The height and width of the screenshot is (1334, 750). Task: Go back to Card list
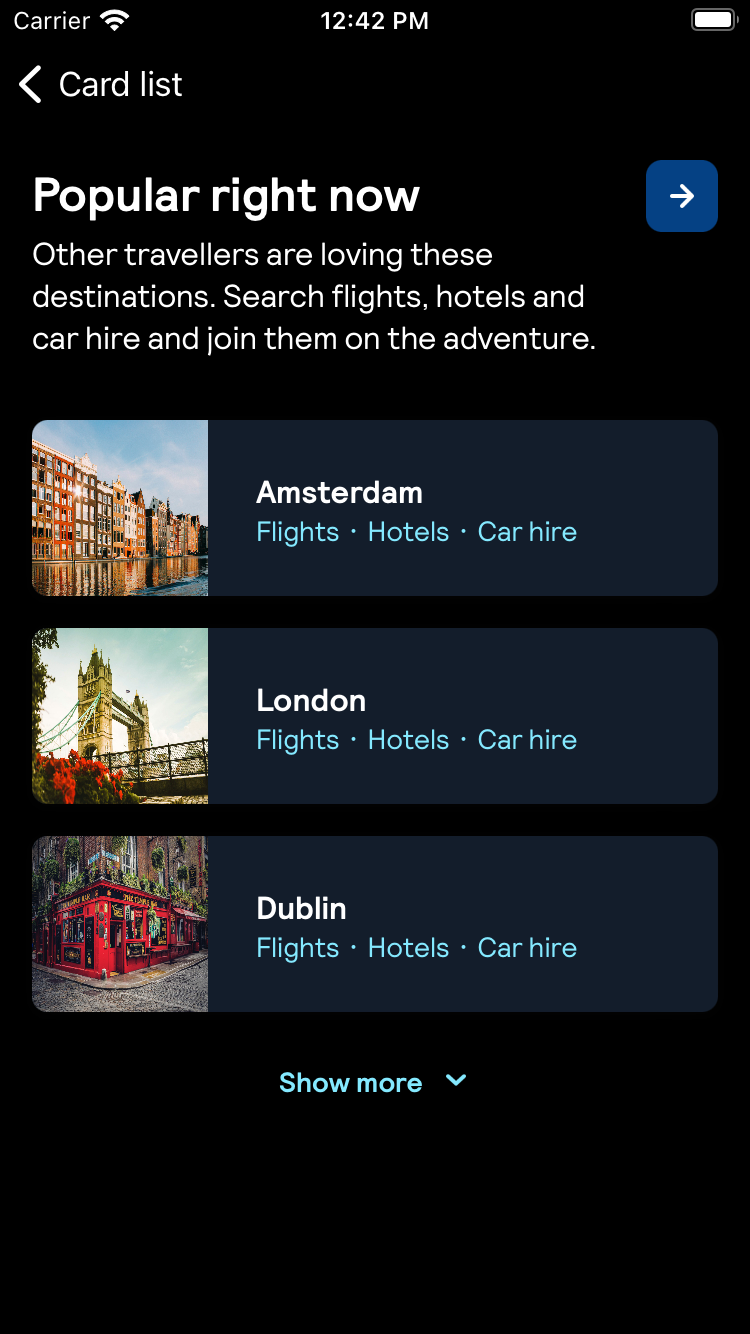click(x=98, y=85)
